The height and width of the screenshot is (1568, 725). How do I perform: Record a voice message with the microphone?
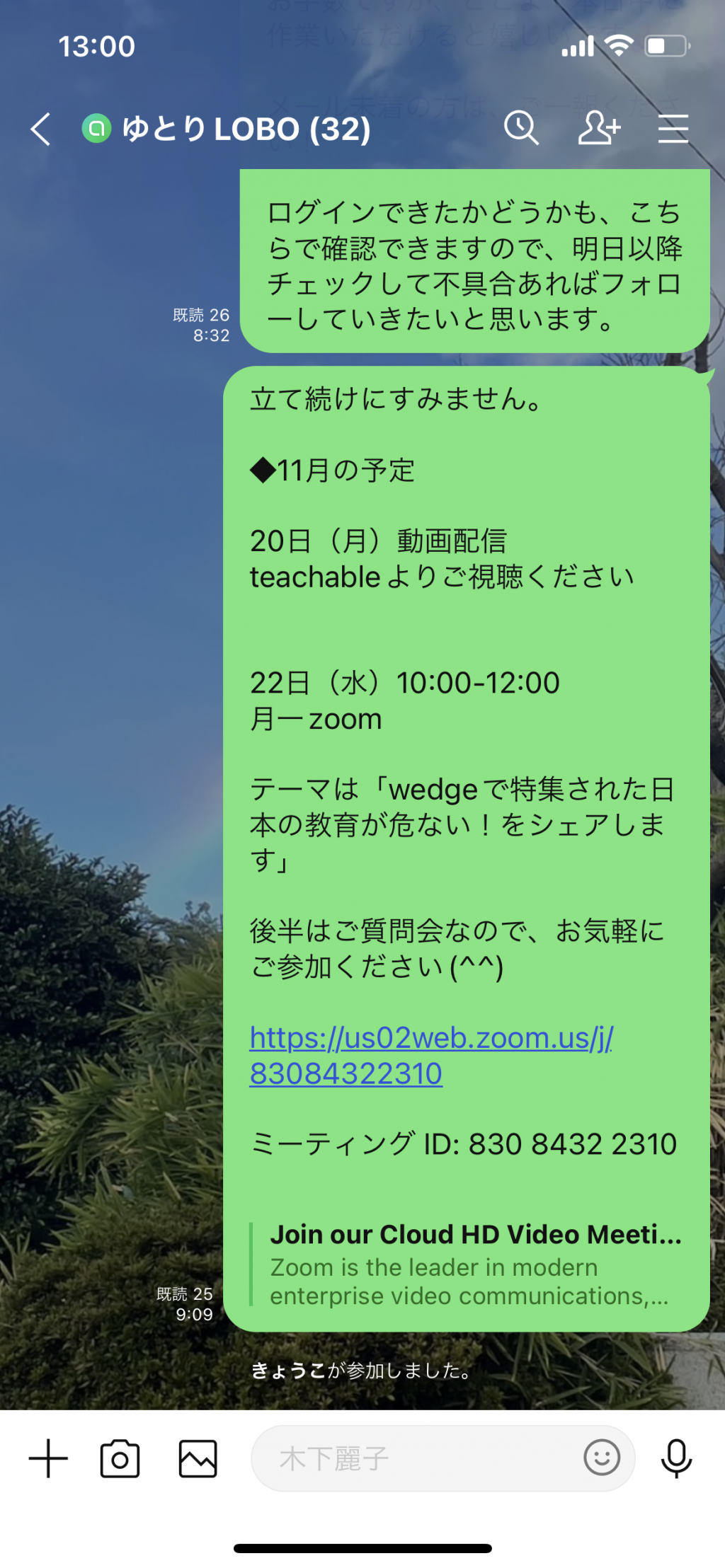[676, 1458]
